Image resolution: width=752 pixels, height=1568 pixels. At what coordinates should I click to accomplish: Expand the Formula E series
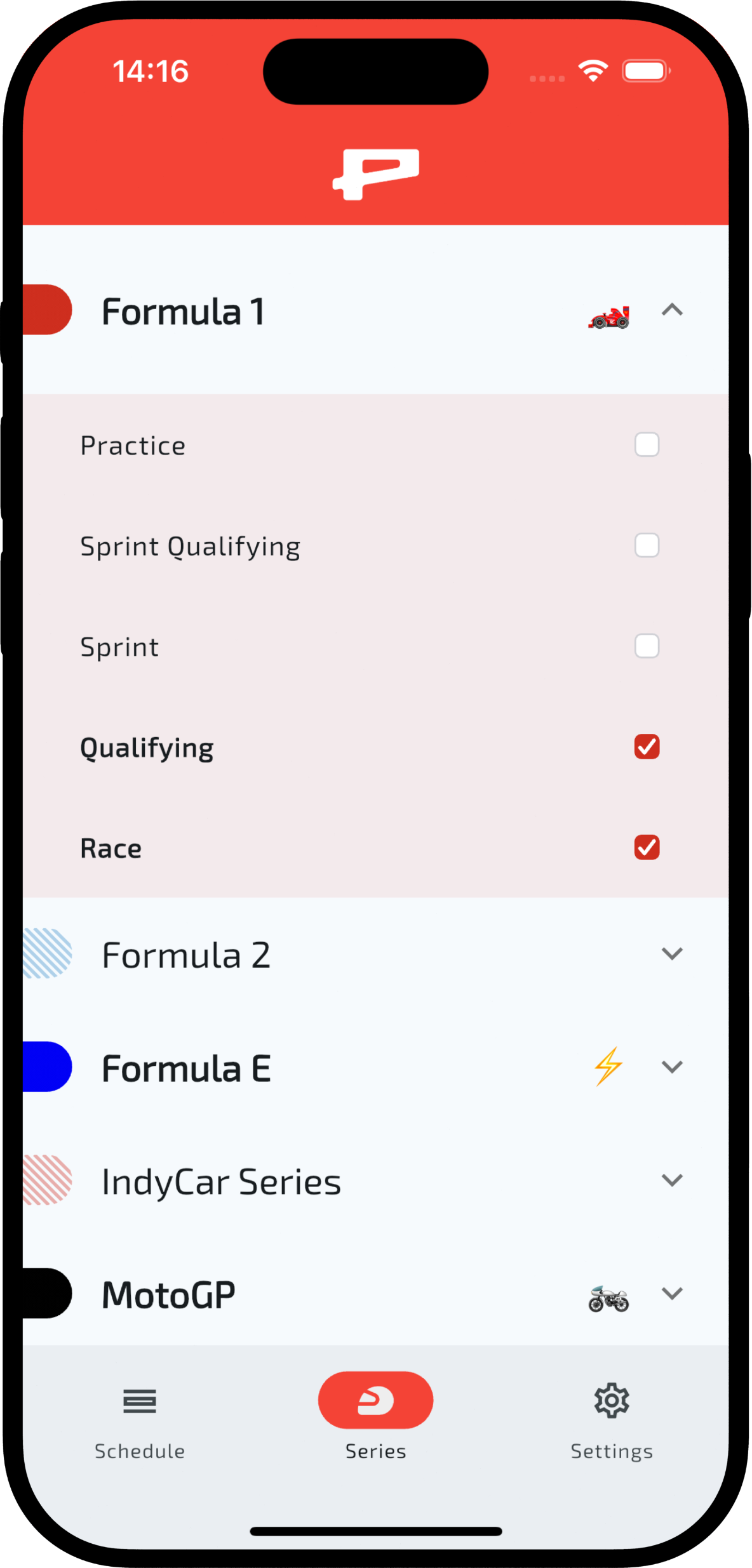[x=671, y=1067]
